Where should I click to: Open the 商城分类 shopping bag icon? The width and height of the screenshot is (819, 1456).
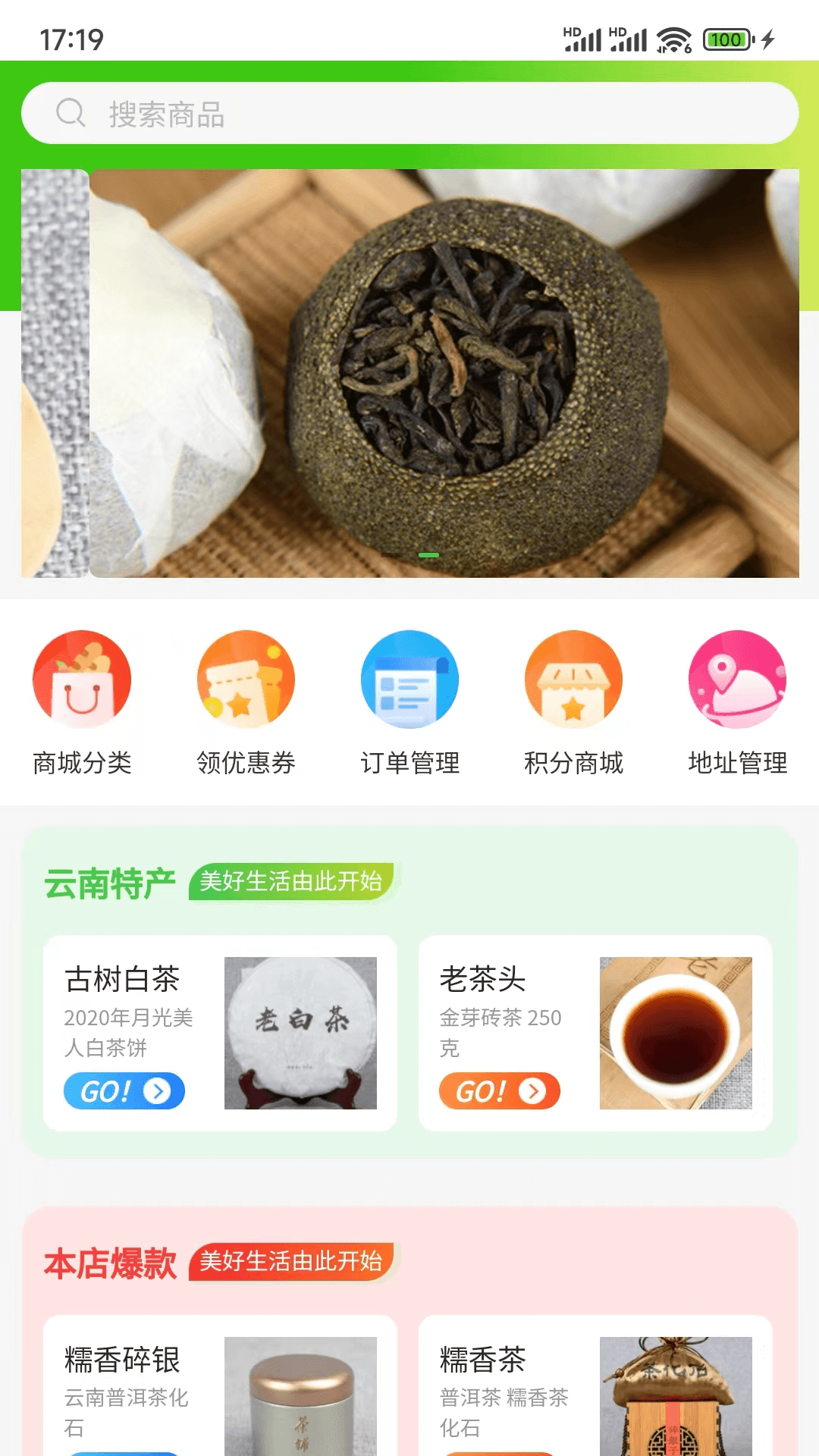coord(81,680)
